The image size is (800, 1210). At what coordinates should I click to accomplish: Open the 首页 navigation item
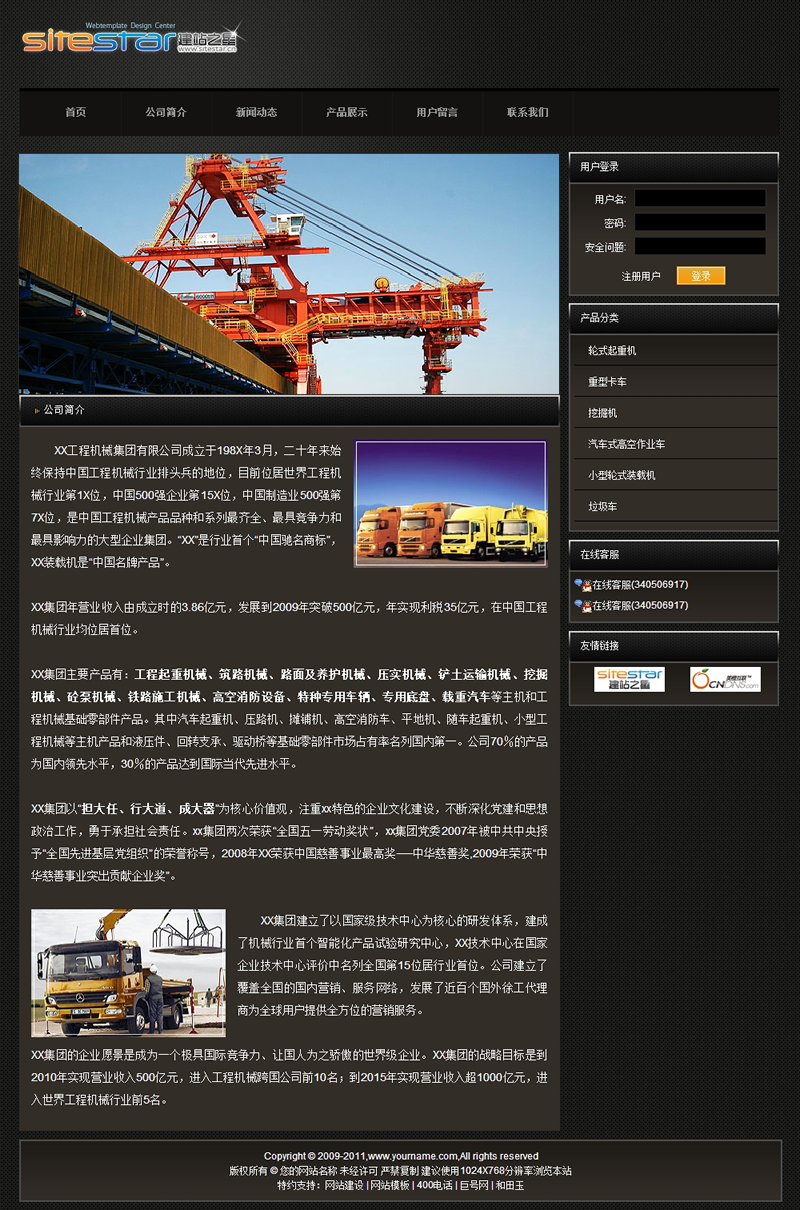(75, 112)
